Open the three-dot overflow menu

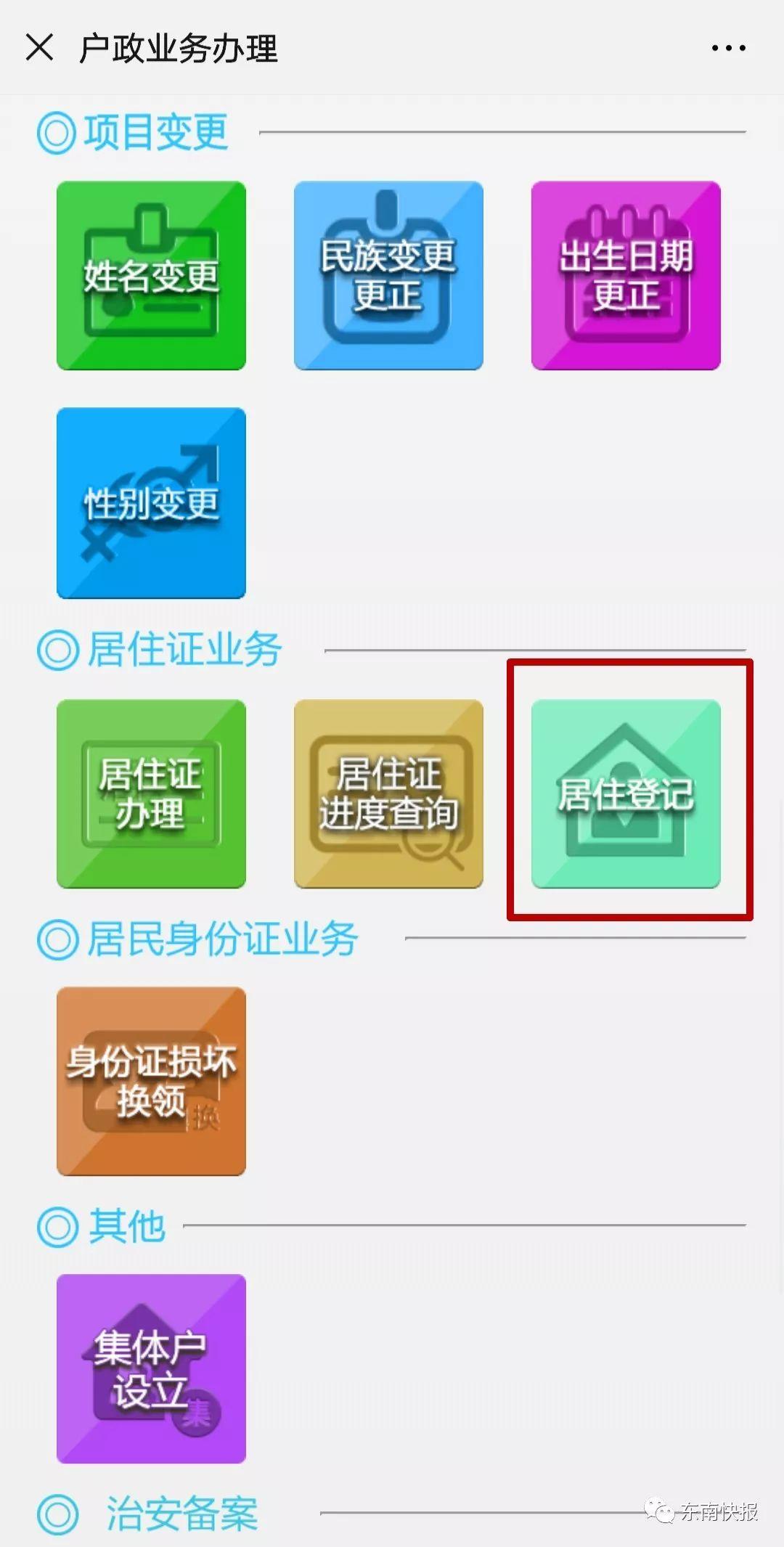click(x=728, y=48)
